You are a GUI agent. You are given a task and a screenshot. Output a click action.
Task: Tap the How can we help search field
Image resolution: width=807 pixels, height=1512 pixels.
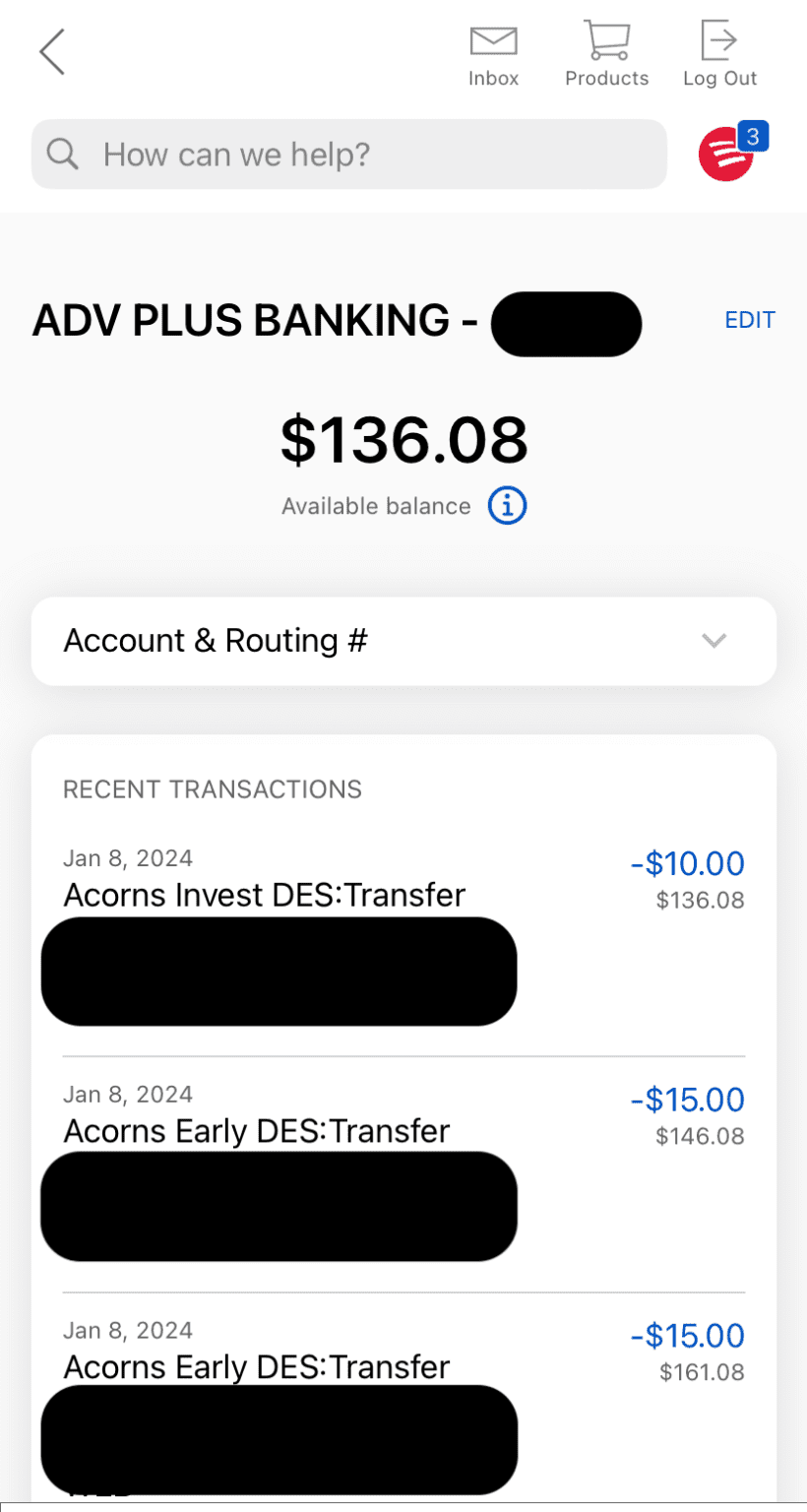(295, 155)
